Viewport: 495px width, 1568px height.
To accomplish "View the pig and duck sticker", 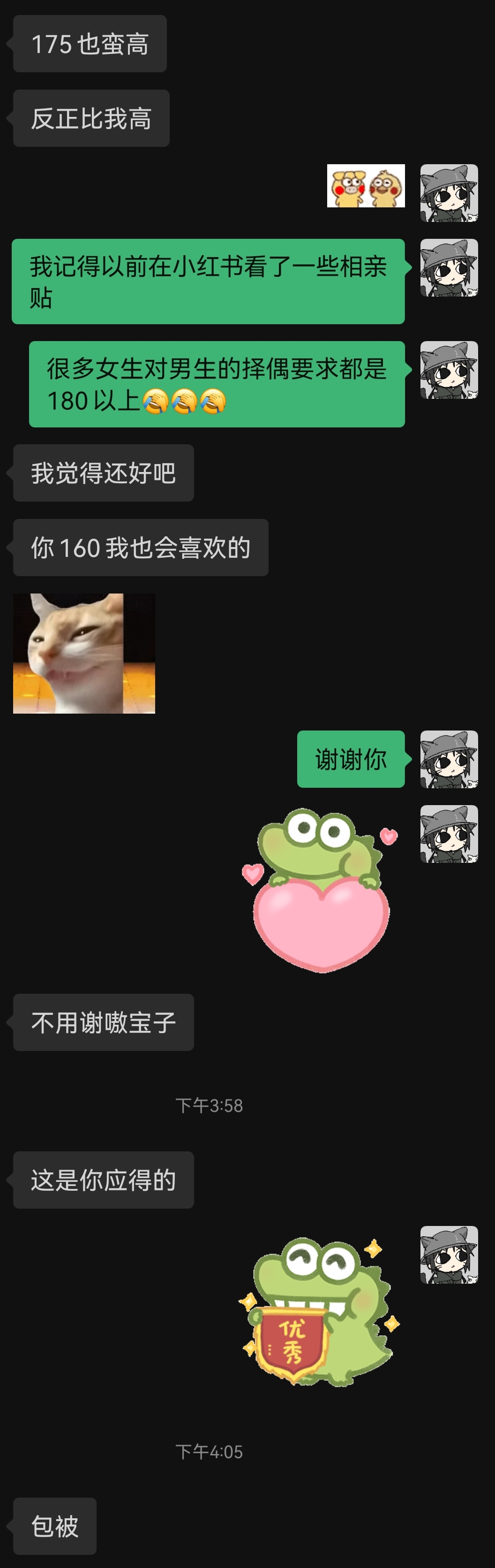I will (x=366, y=186).
